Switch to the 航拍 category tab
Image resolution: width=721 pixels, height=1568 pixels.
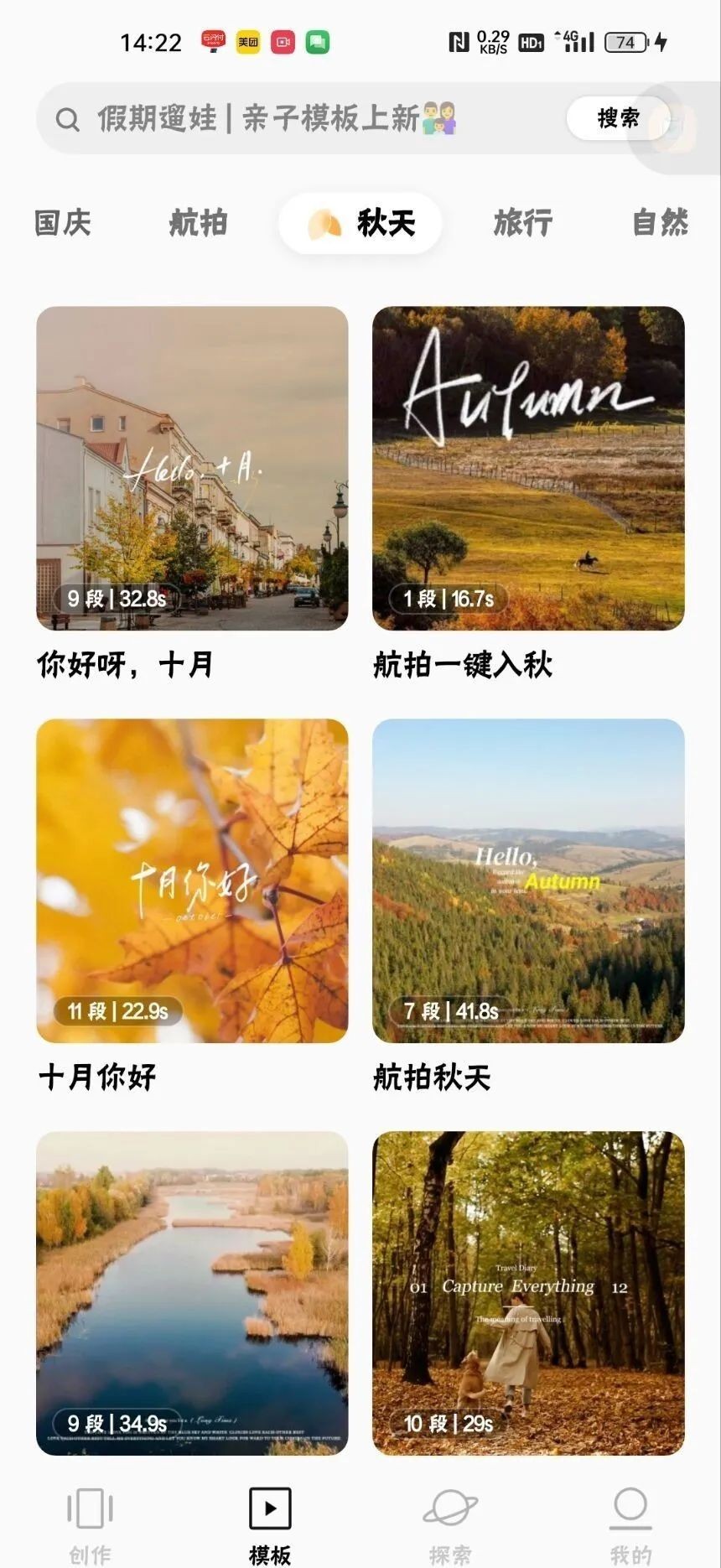[199, 223]
